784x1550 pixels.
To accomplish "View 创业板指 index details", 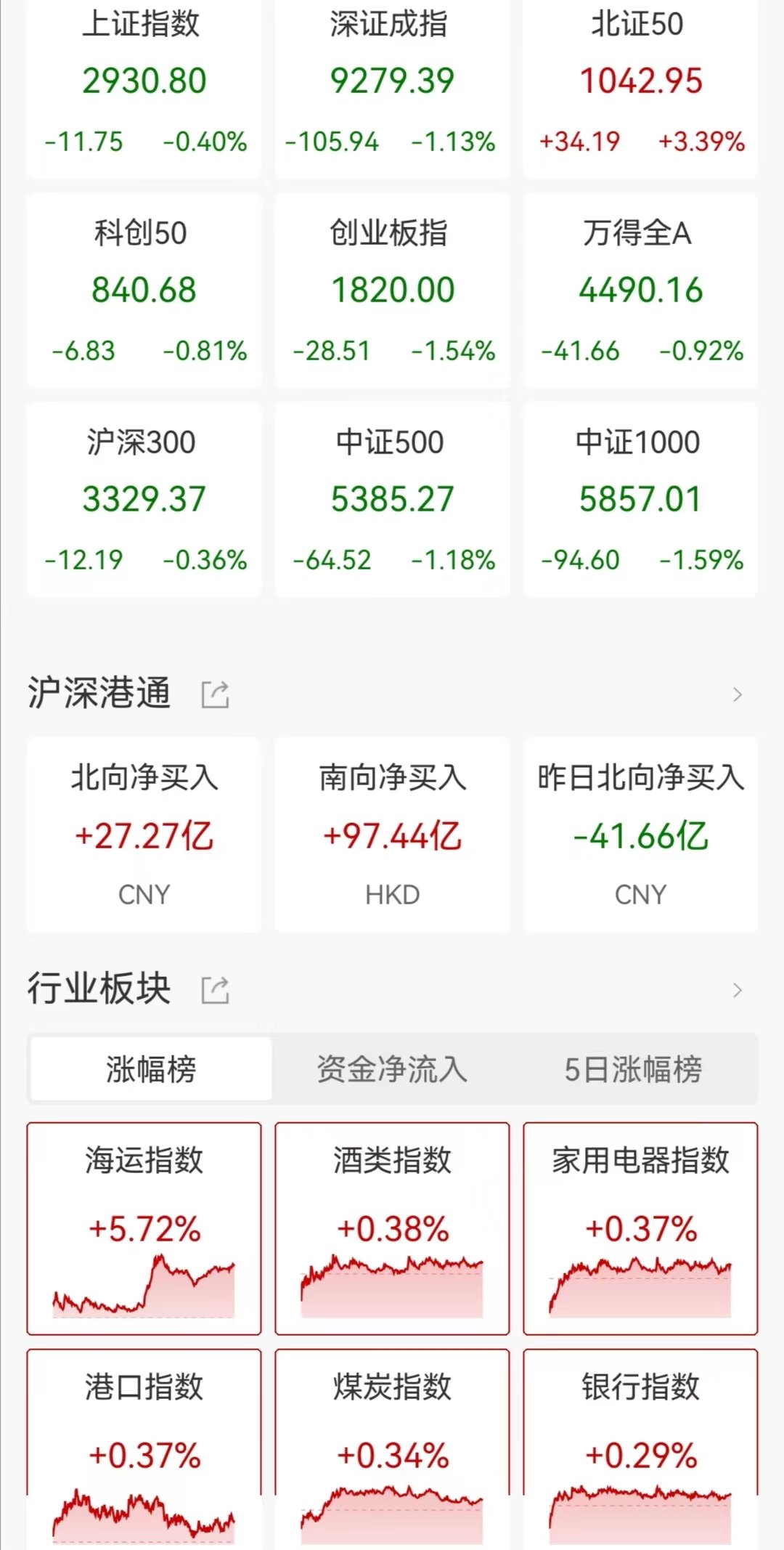I will pos(392,290).
